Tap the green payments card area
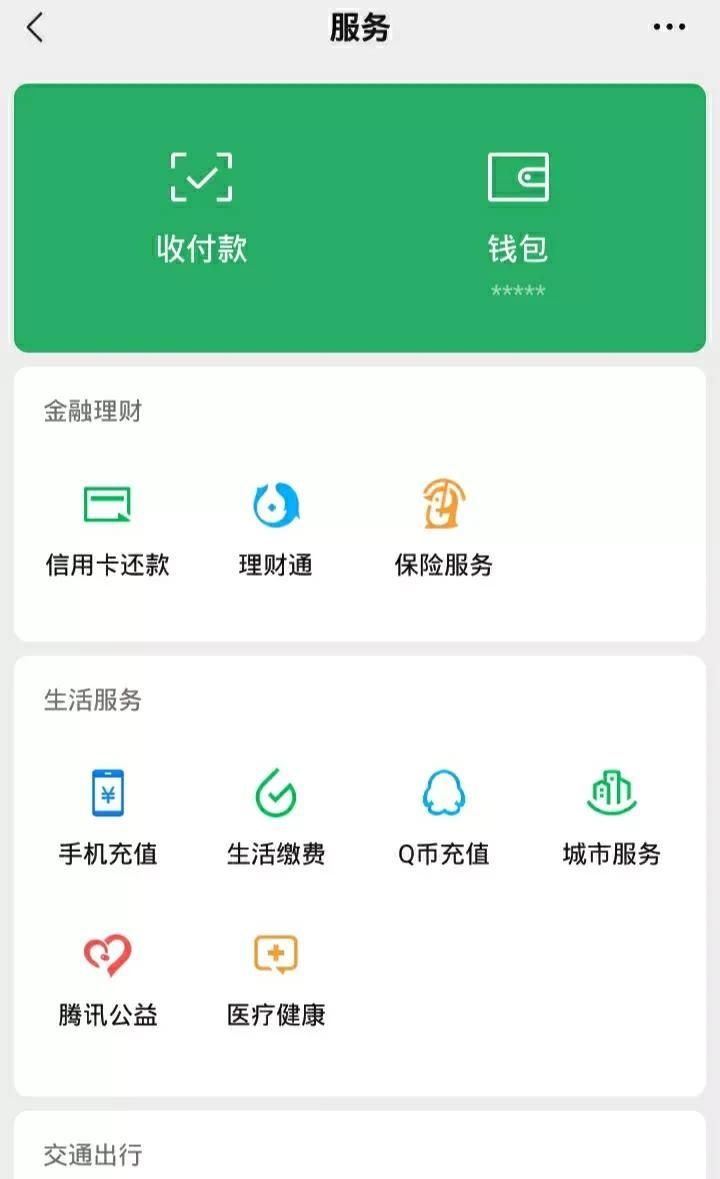 click(x=360, y=218)
